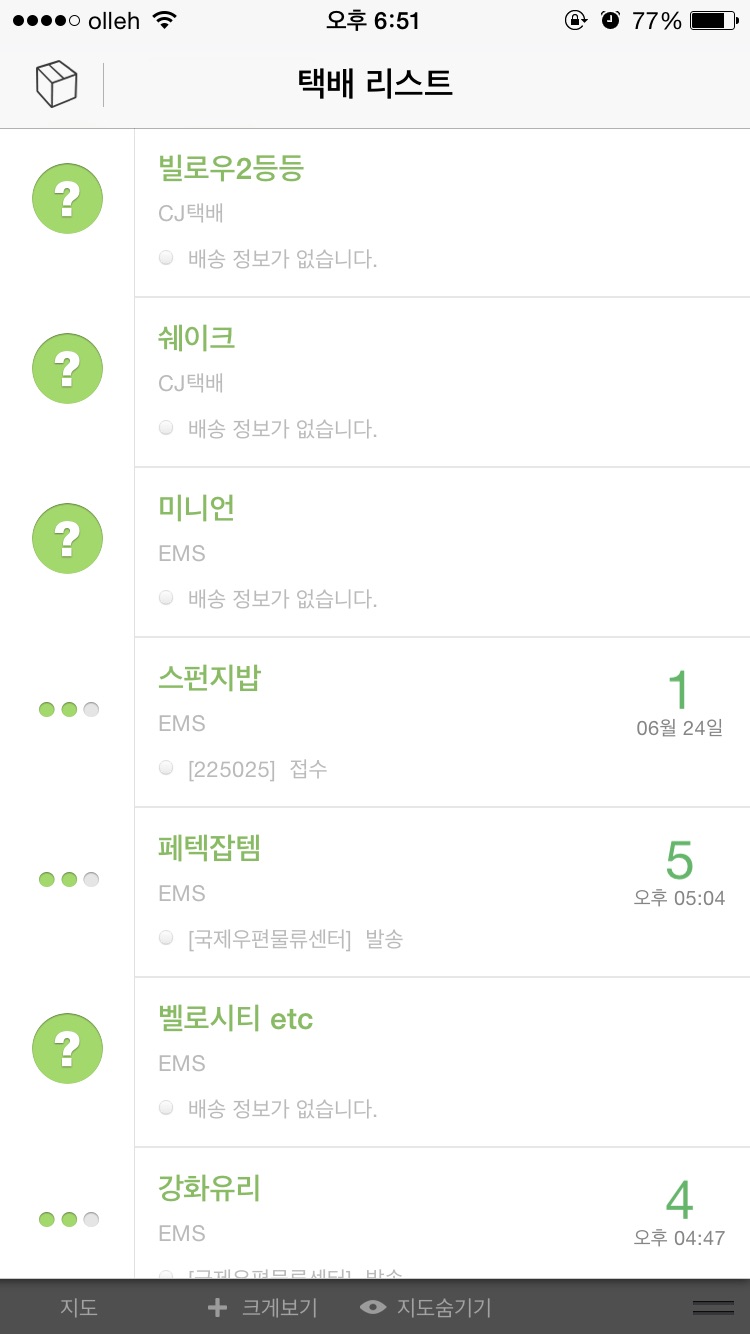This screenshot has height=1334, width=750.
Task: Hide the map with 지도숨기기
Action: click(427, 1307)
